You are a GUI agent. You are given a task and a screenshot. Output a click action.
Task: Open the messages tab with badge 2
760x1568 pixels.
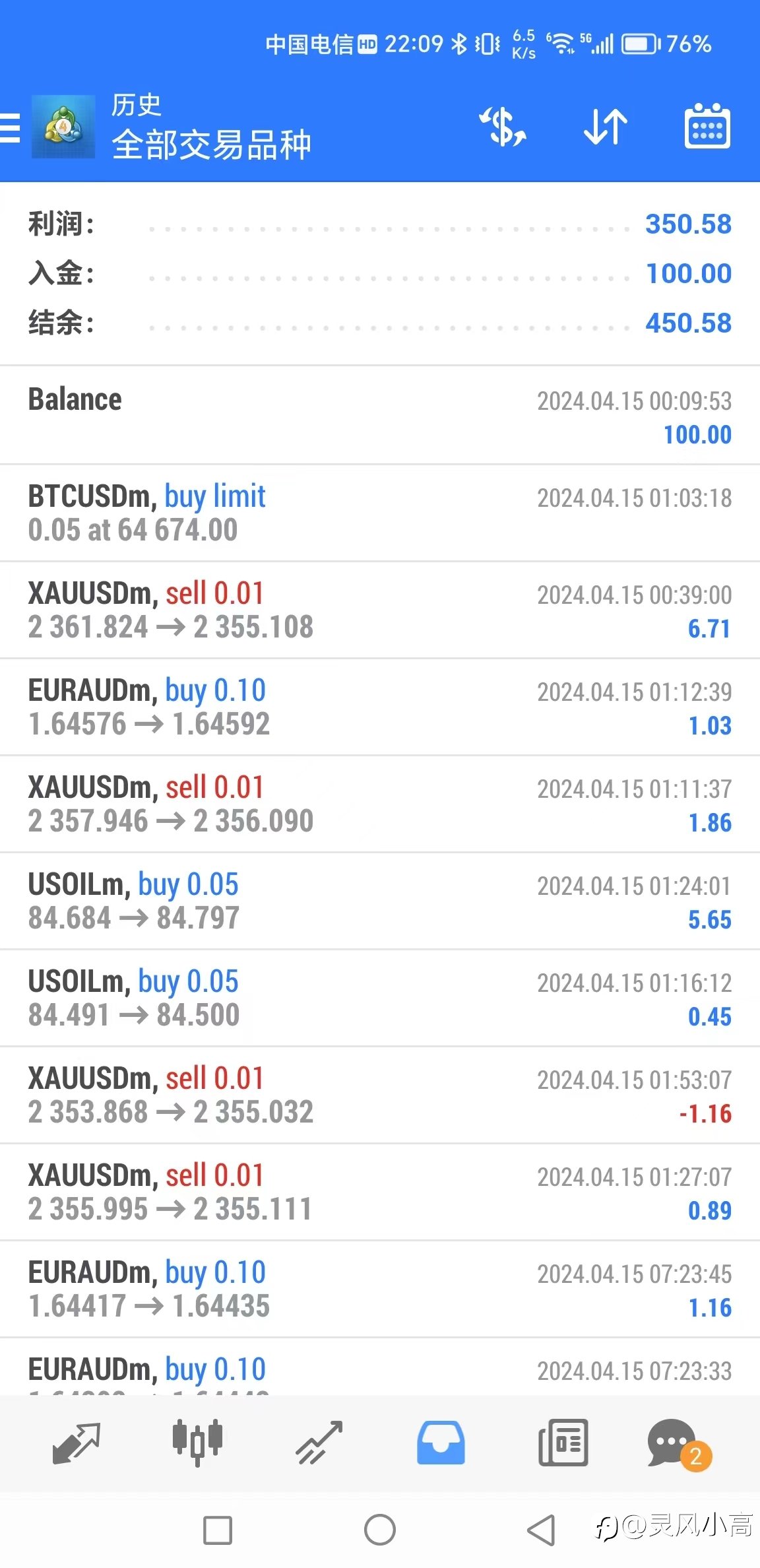click(x=678, y=1444)
